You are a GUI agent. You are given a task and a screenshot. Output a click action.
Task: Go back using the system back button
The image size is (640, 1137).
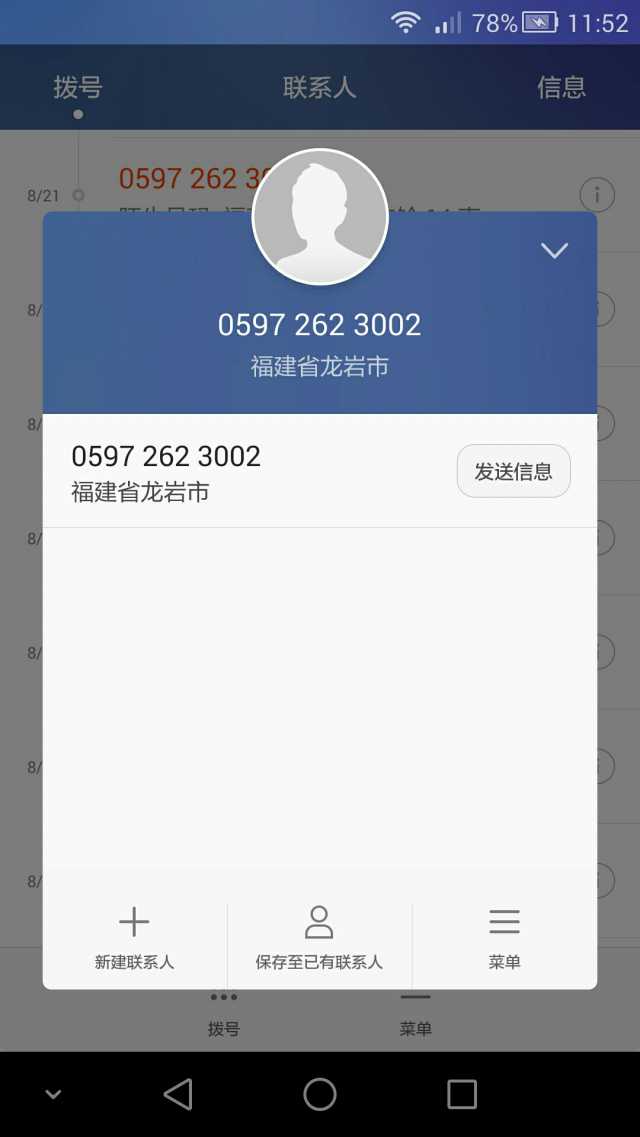pos(178,1094)
